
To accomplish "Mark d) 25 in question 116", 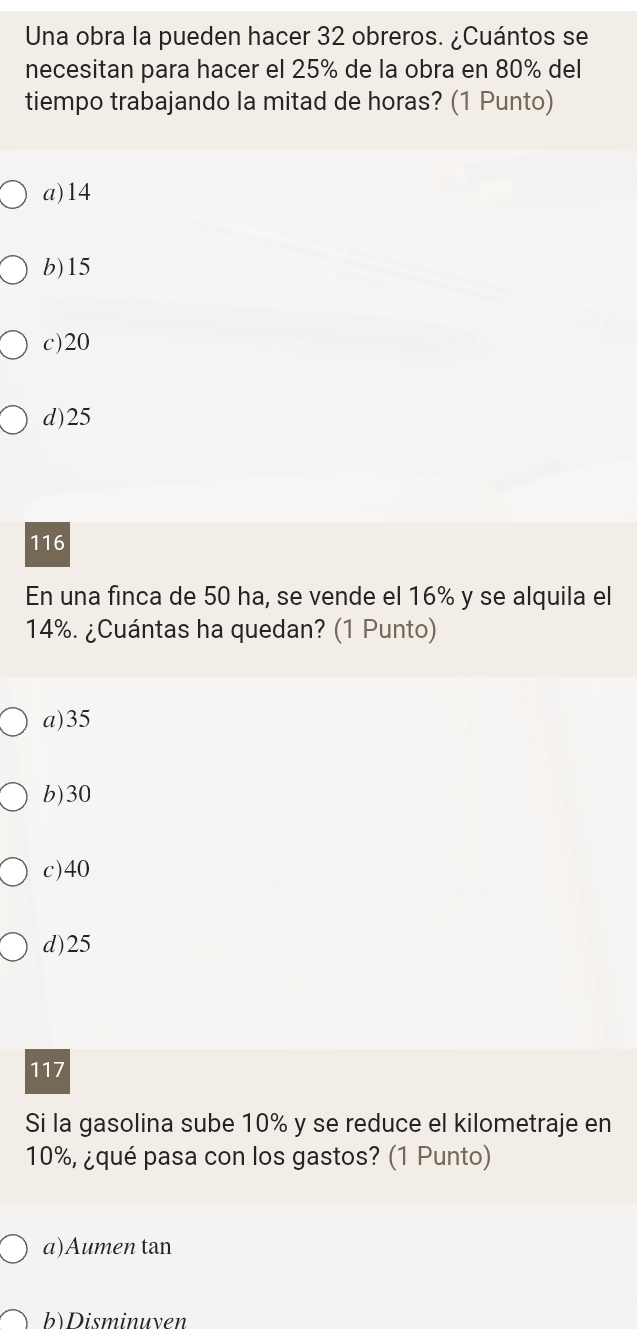I will [x=13, y=946].
